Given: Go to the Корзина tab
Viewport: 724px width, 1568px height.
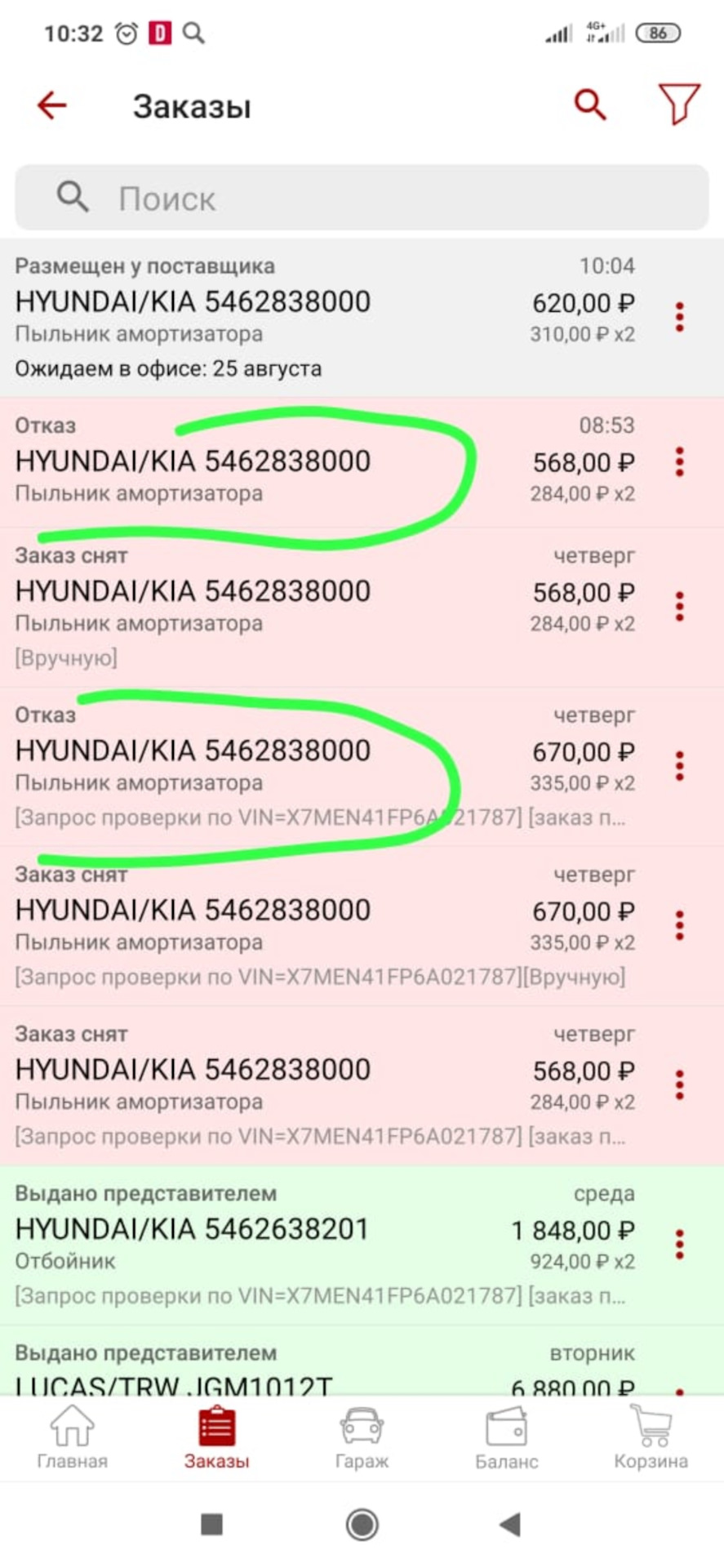Looking at the screenshot, I should [x=651, y=1438].
